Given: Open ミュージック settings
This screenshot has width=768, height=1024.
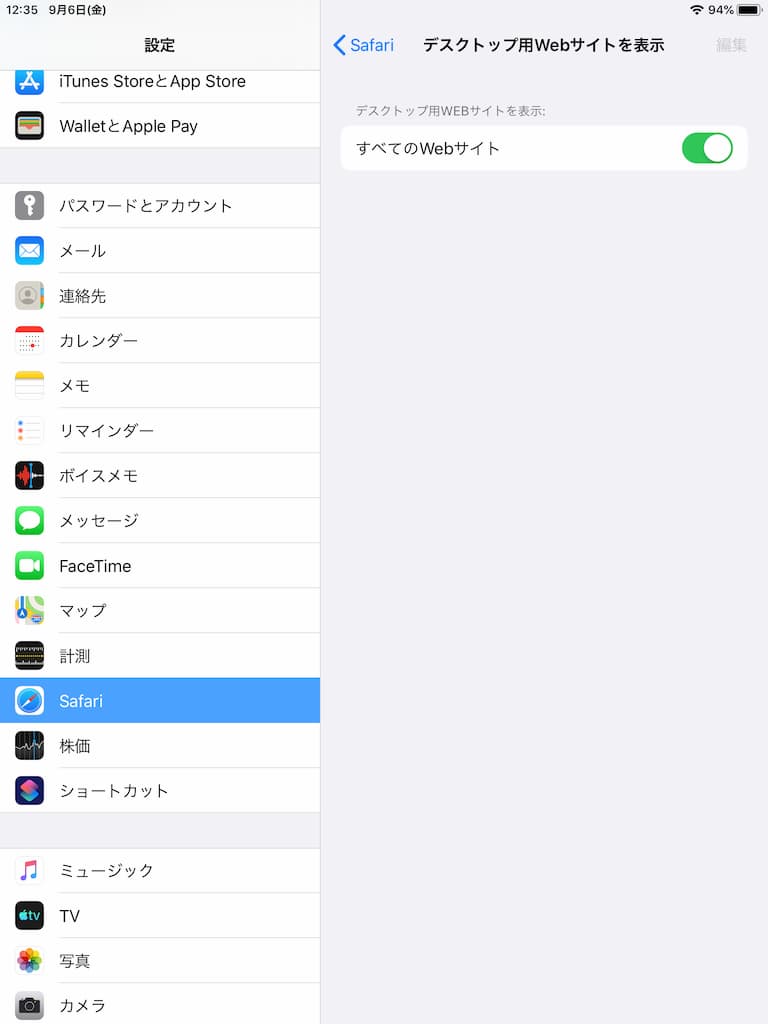Looking at the screenshot, I should click(x=160, y=871).
